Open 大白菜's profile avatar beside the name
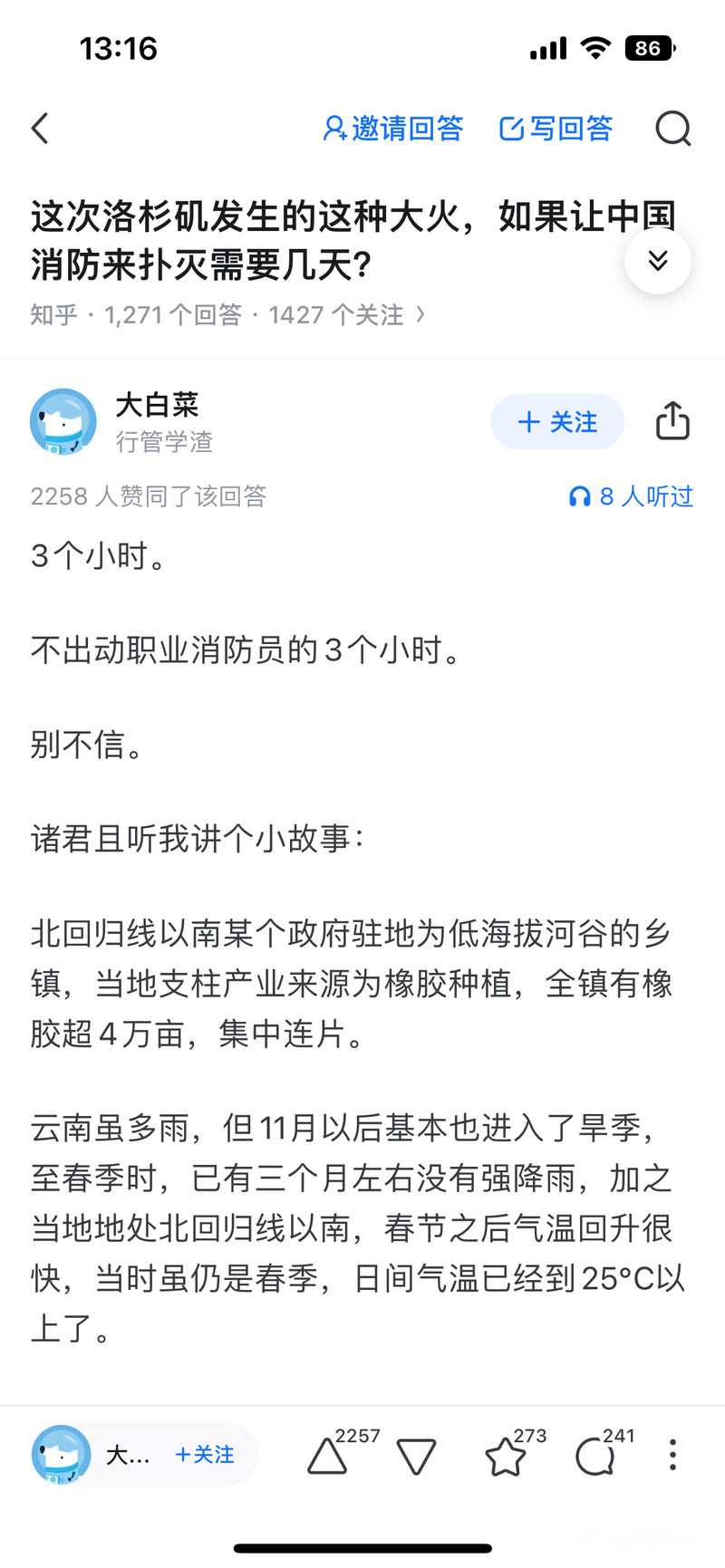Screen dimensions: 725x1568 63,421
